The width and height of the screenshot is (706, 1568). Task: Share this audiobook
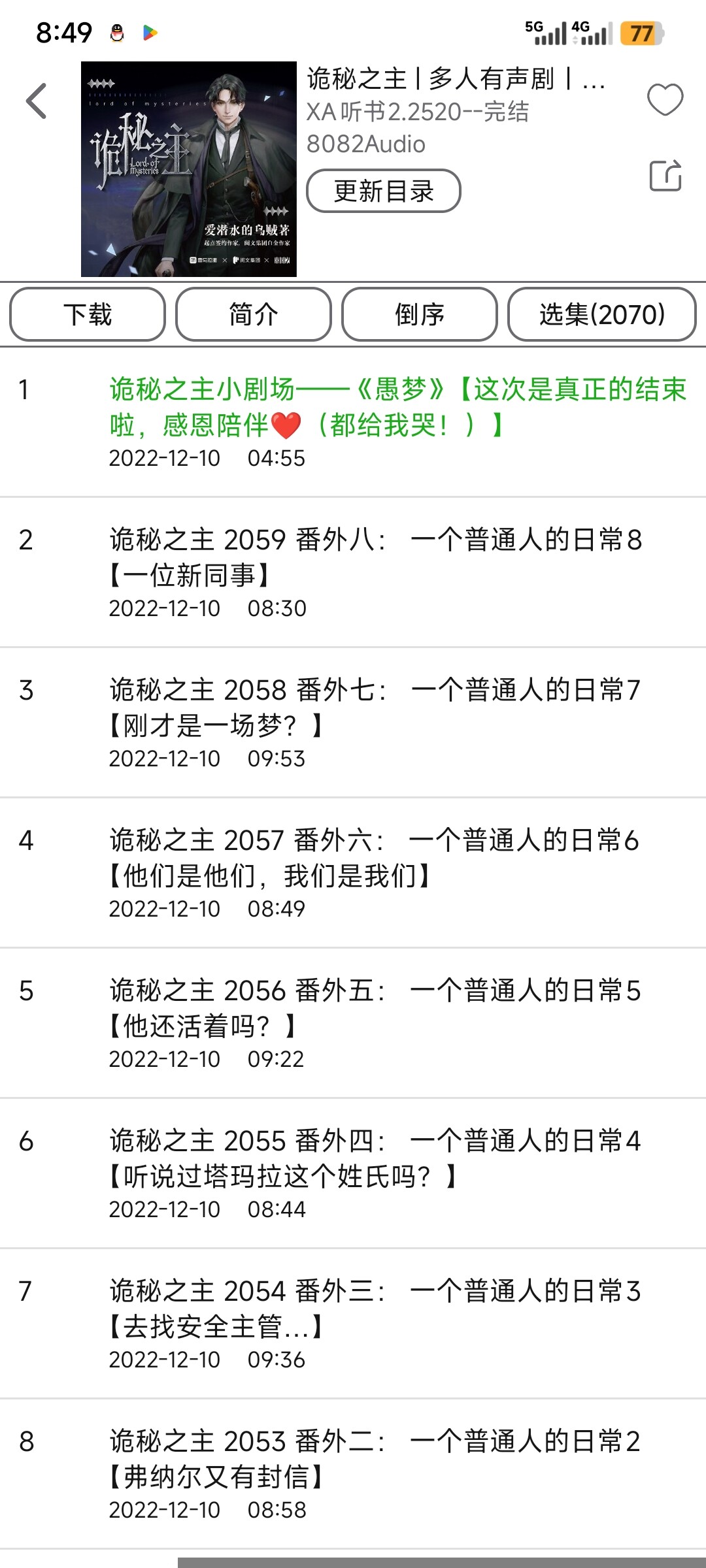click(665, 175)
